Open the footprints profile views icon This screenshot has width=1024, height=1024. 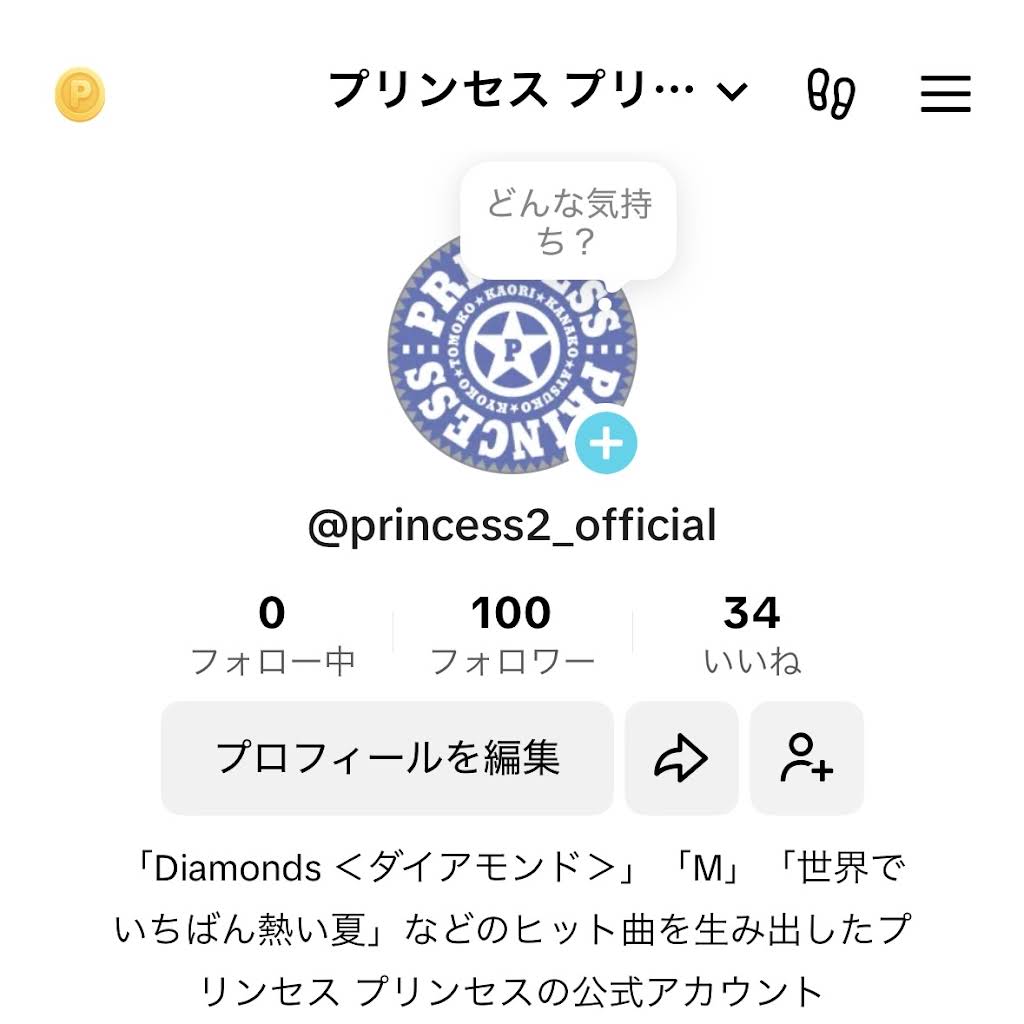click(x=831, y=94)
